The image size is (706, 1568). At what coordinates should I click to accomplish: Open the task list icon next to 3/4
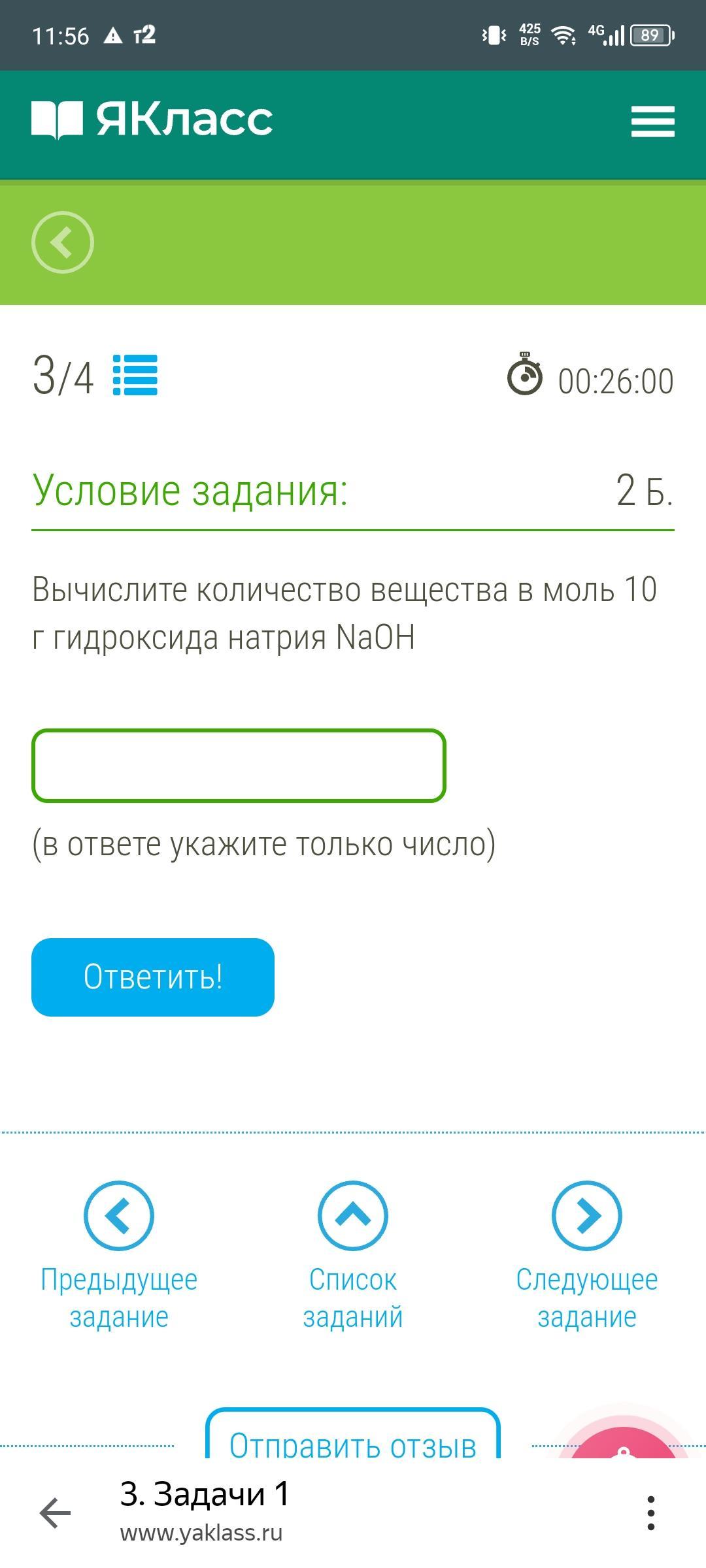tap(135, 375)
